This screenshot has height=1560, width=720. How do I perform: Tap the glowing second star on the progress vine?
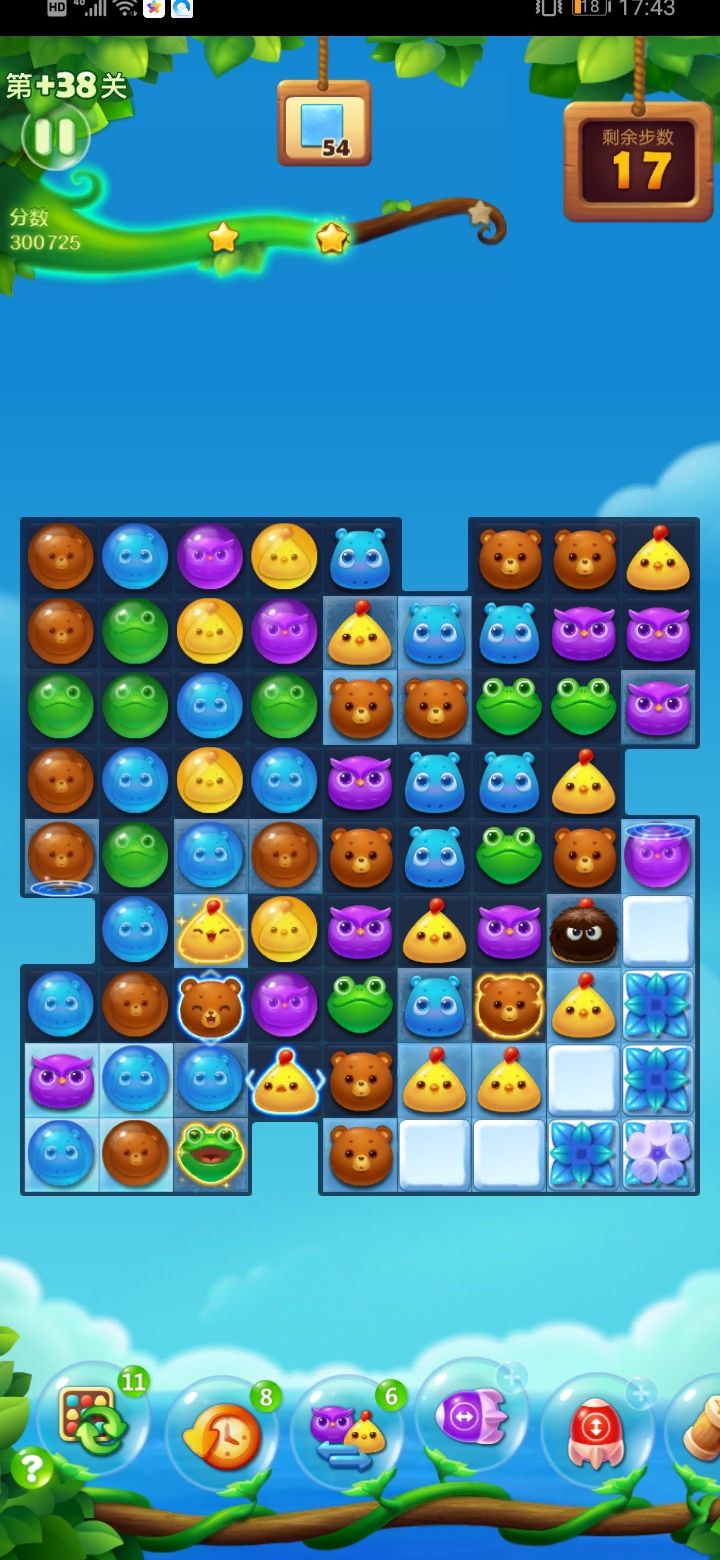pos(330,236)
